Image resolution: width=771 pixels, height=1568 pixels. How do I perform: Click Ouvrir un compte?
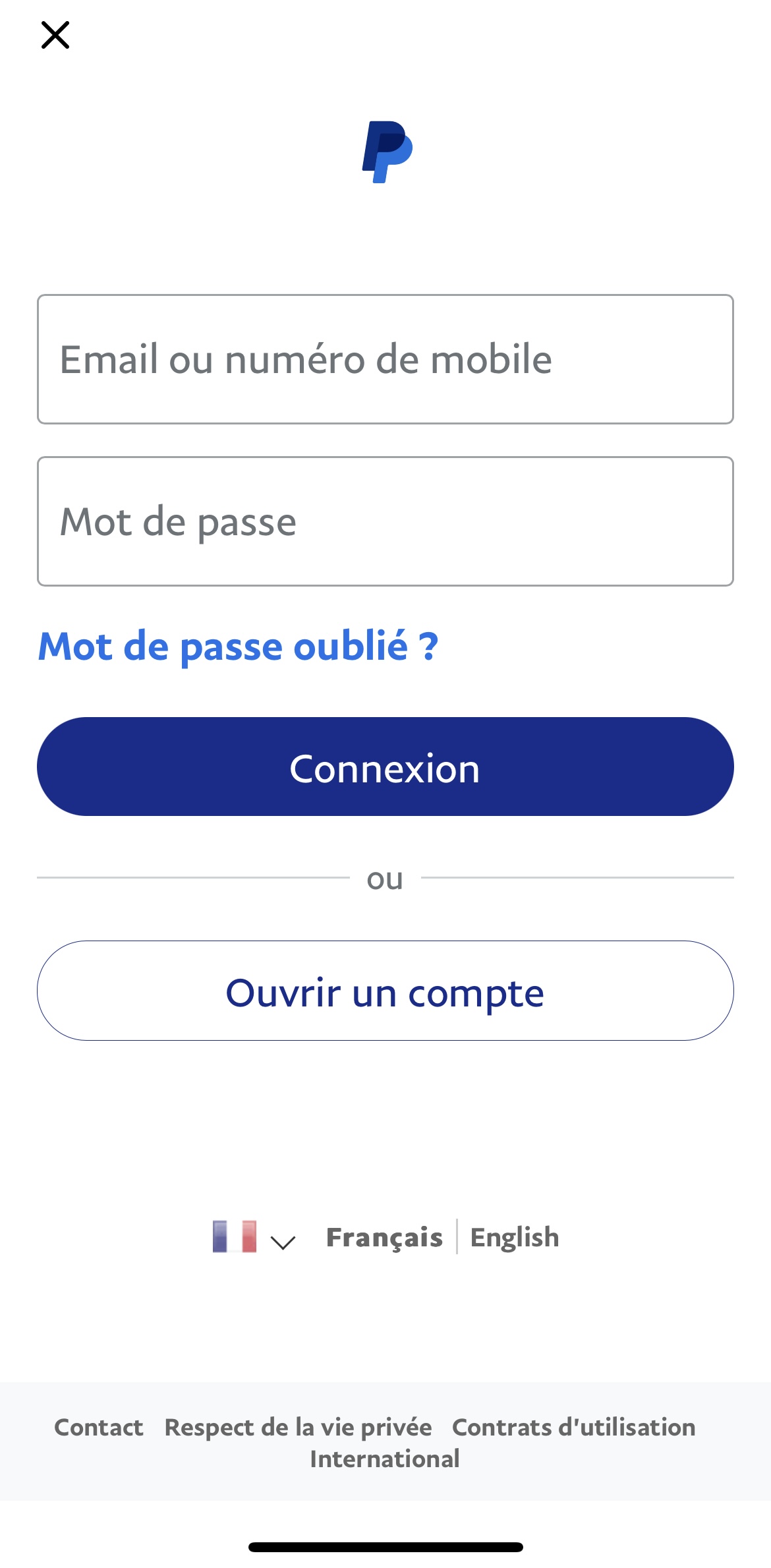point(385,993)
